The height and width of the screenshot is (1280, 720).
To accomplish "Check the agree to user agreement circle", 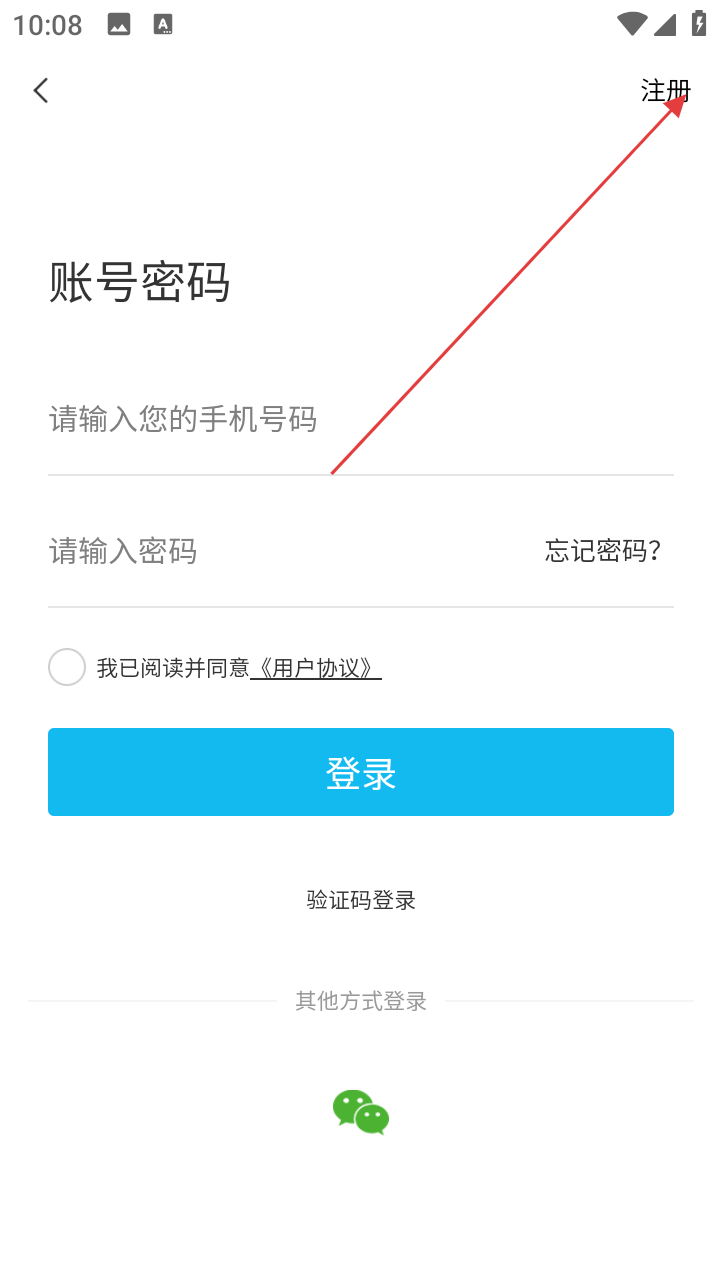I will coord(67,667).
